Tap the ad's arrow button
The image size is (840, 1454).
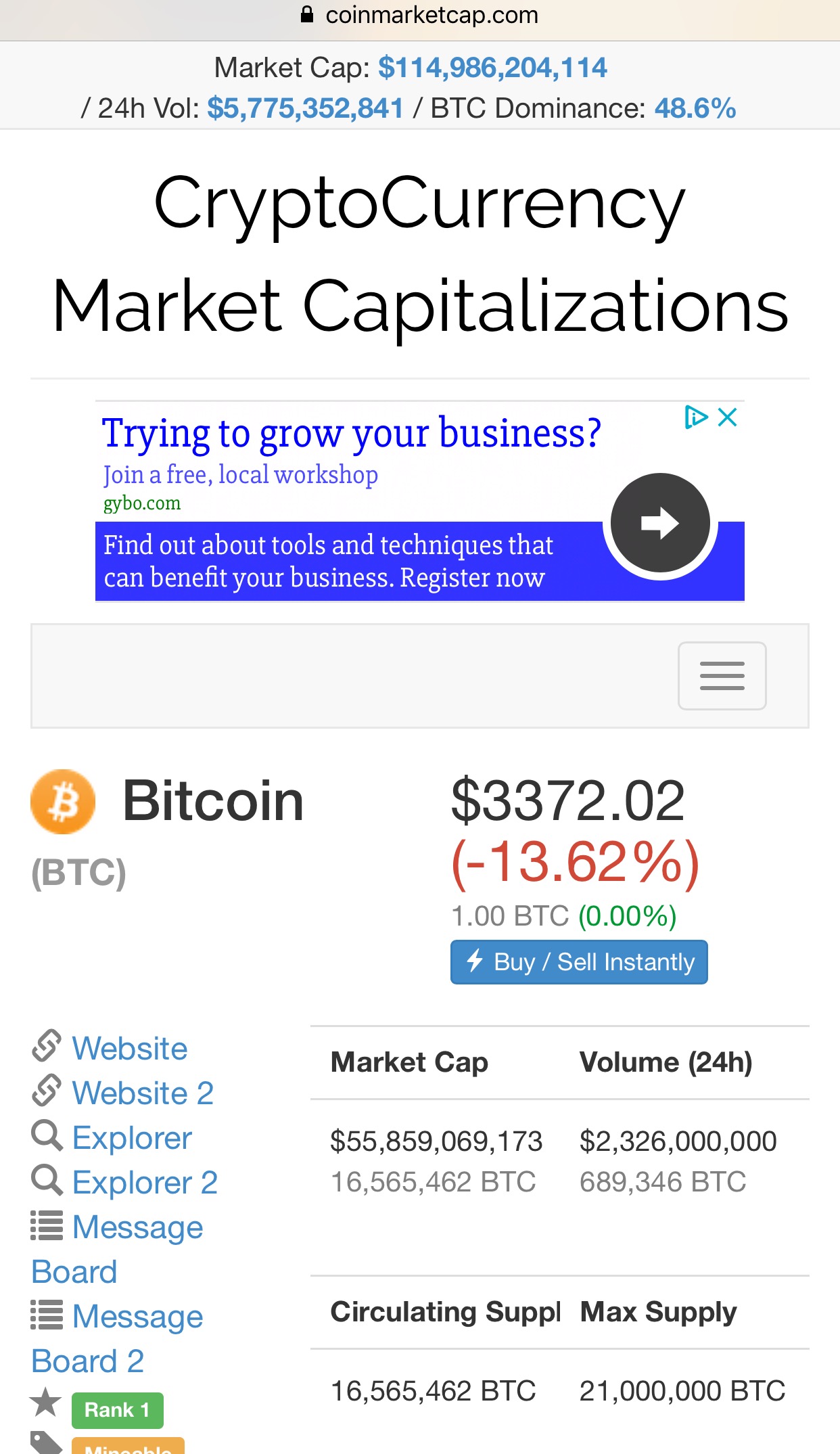pos(660,522)
